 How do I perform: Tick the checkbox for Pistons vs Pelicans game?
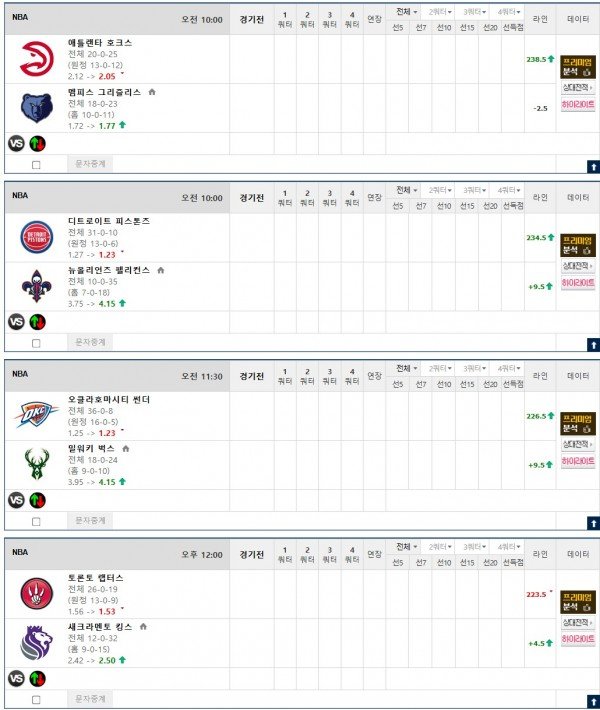(36, 343)
